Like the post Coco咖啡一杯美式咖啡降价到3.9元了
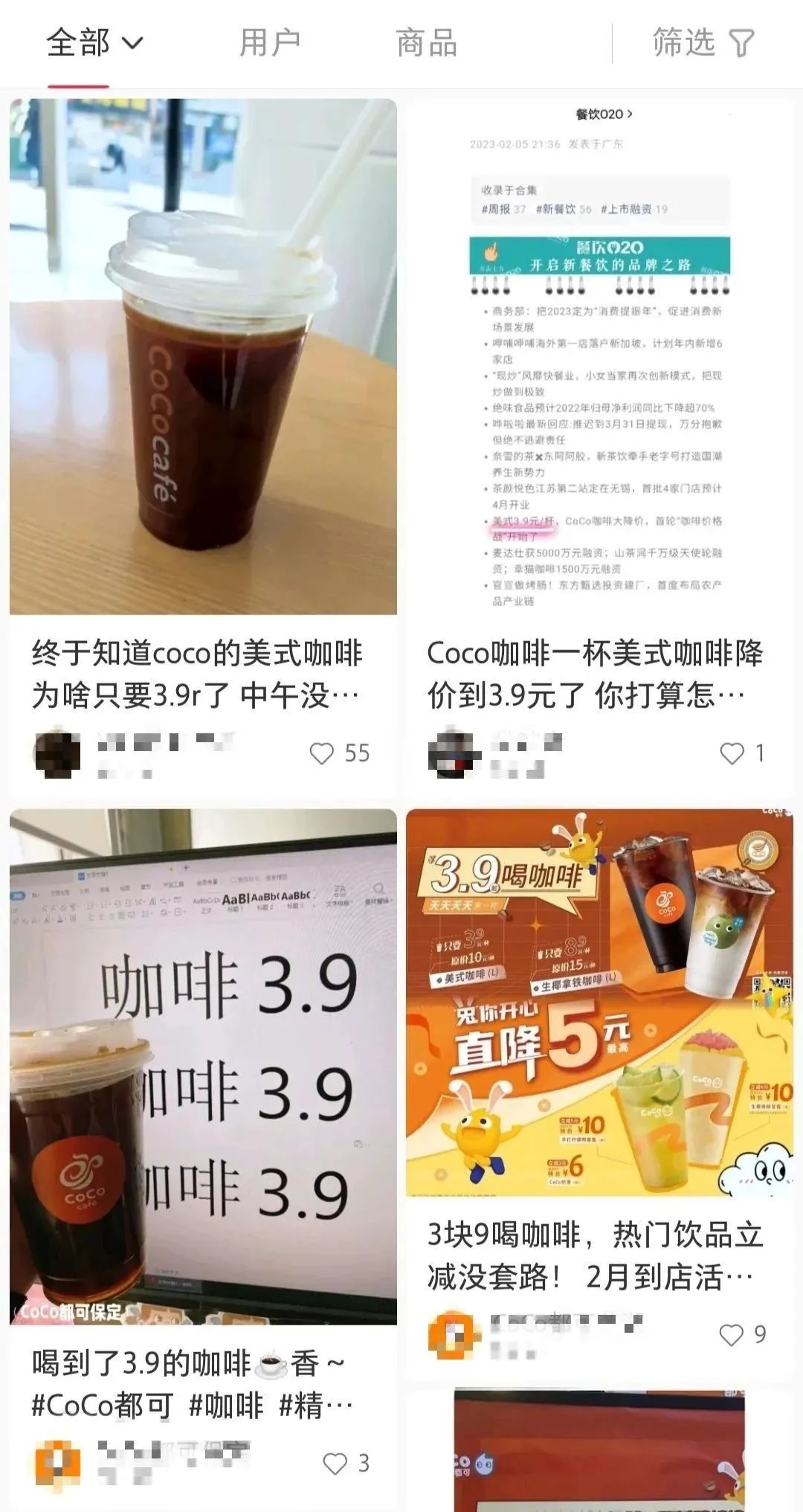803x1512 pixels. click(x=732, y=753)
